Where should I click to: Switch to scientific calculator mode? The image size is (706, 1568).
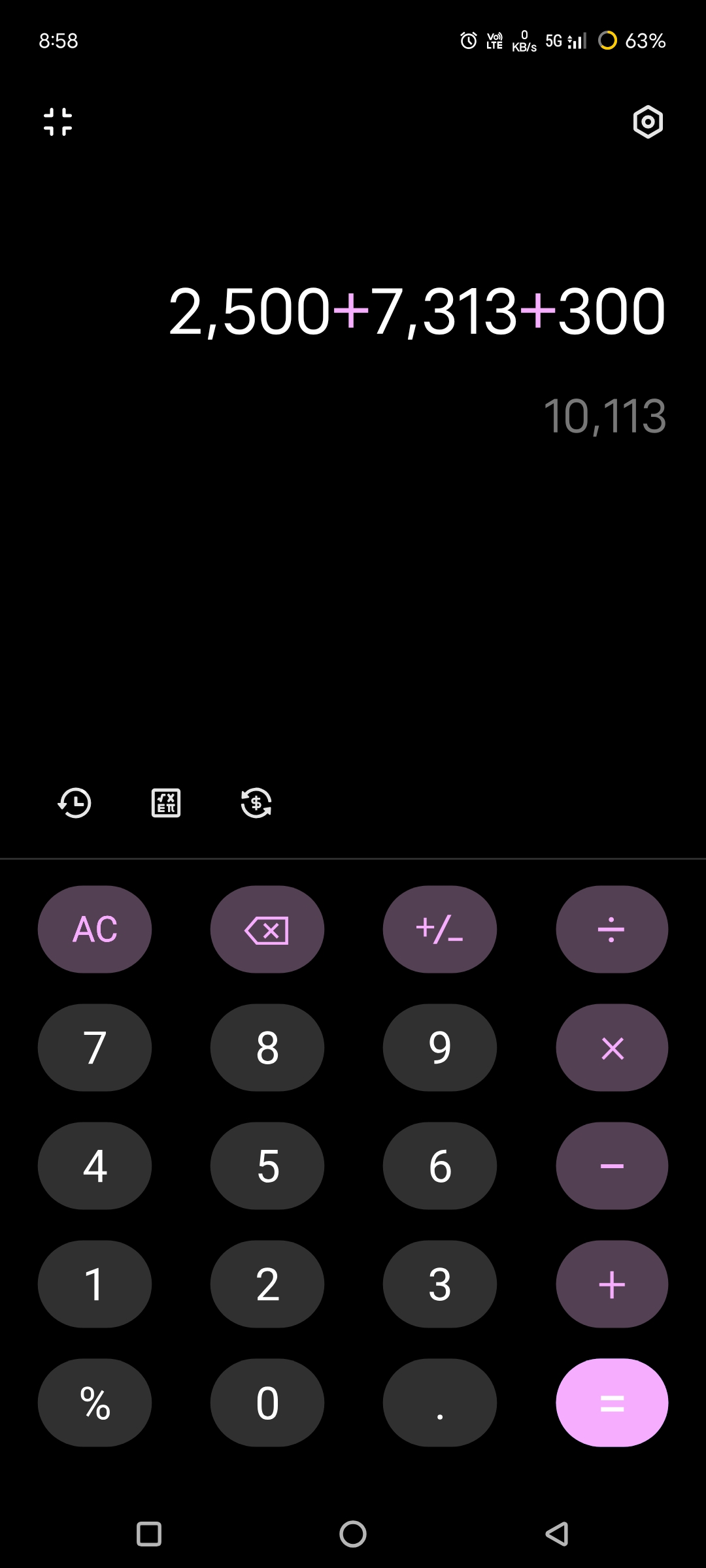click(x=166, y=803)
